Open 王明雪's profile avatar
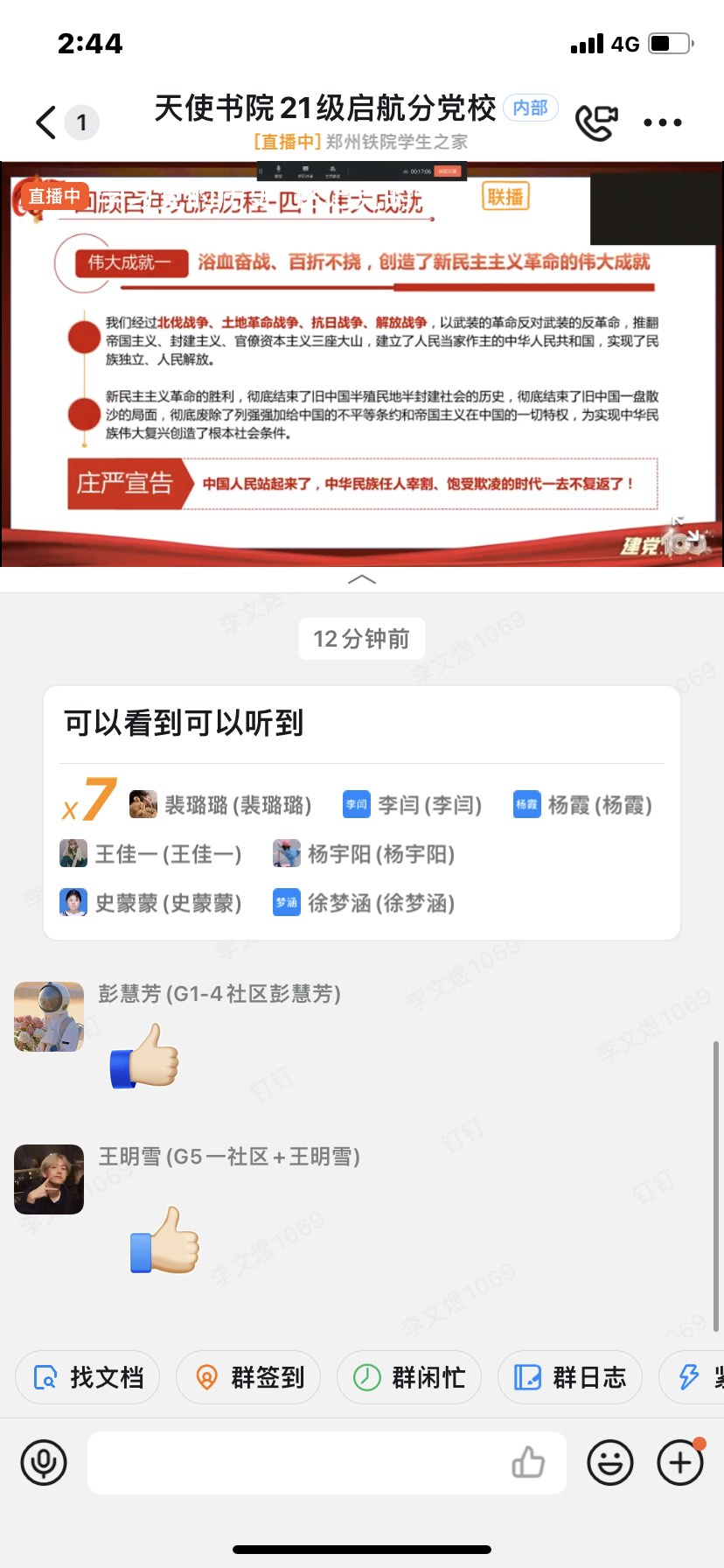Image resolution: width=724 pixels, height=1568 pixels. (49, 1179)
